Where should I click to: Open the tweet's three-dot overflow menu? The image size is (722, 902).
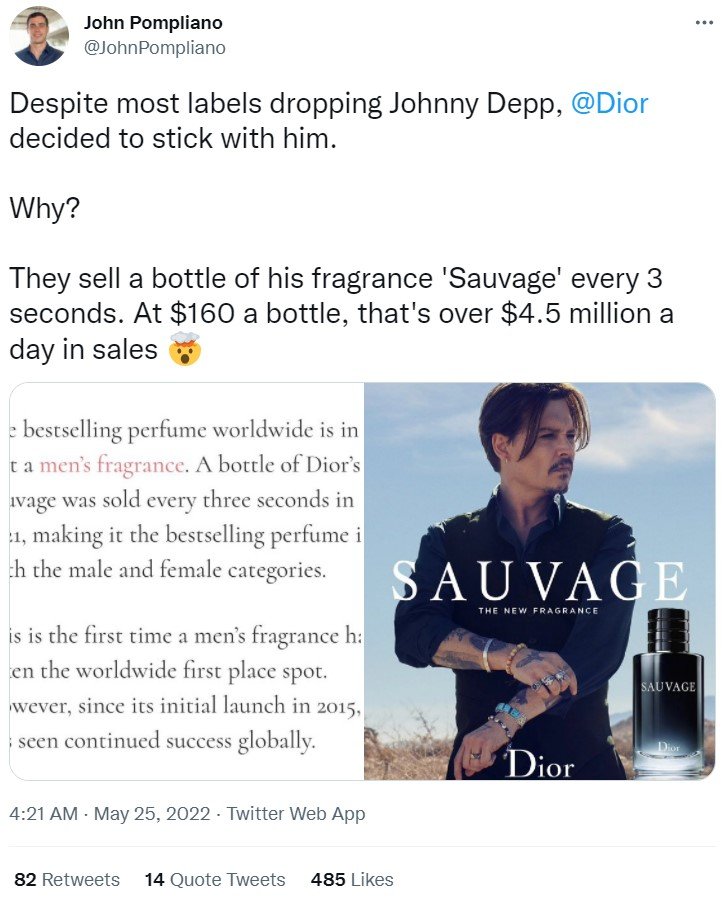tap(704, 22)
